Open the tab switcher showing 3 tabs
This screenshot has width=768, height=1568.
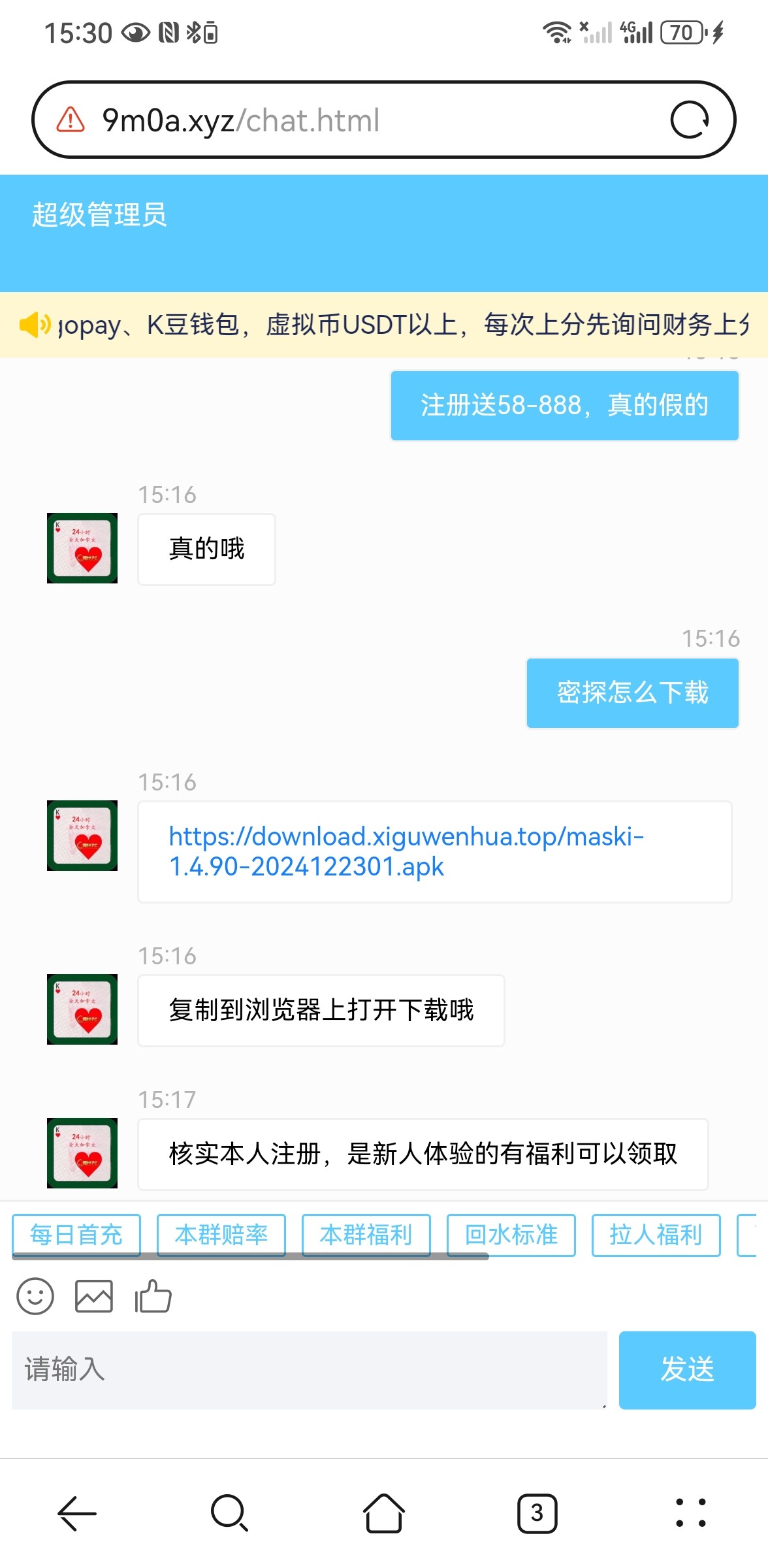[x=537, y=1513]
